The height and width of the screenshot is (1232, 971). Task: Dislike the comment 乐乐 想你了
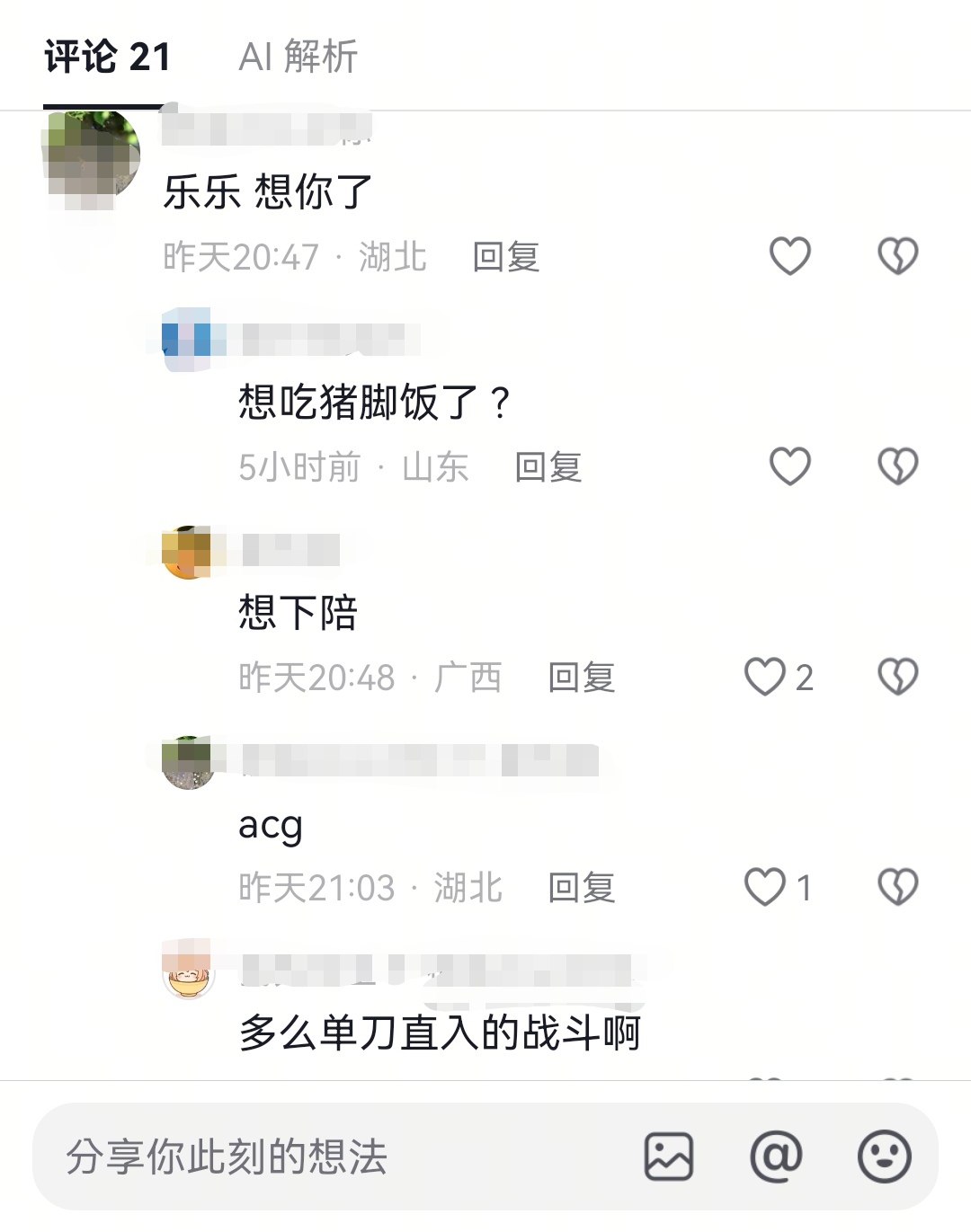click(x=897, y=256)
